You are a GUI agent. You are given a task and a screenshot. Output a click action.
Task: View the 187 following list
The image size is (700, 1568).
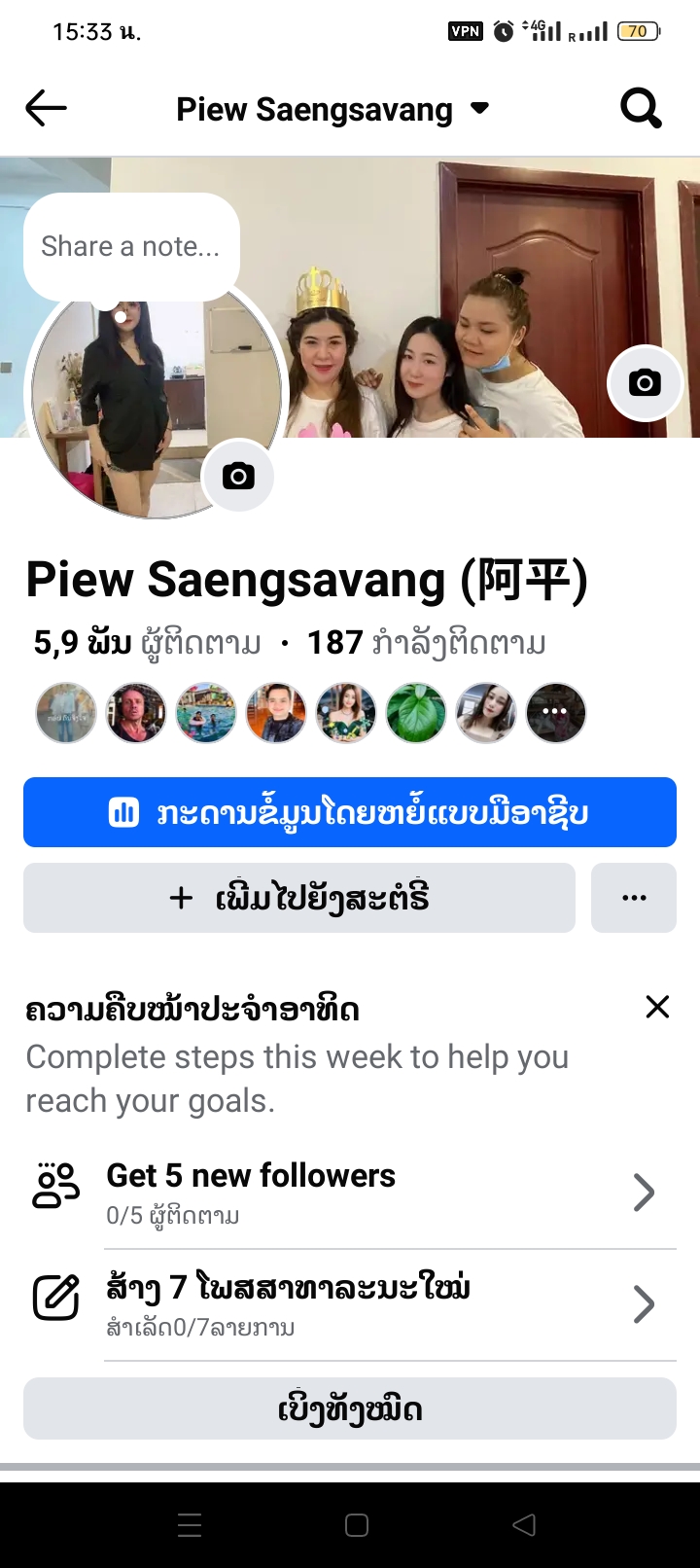coord(426,643)
